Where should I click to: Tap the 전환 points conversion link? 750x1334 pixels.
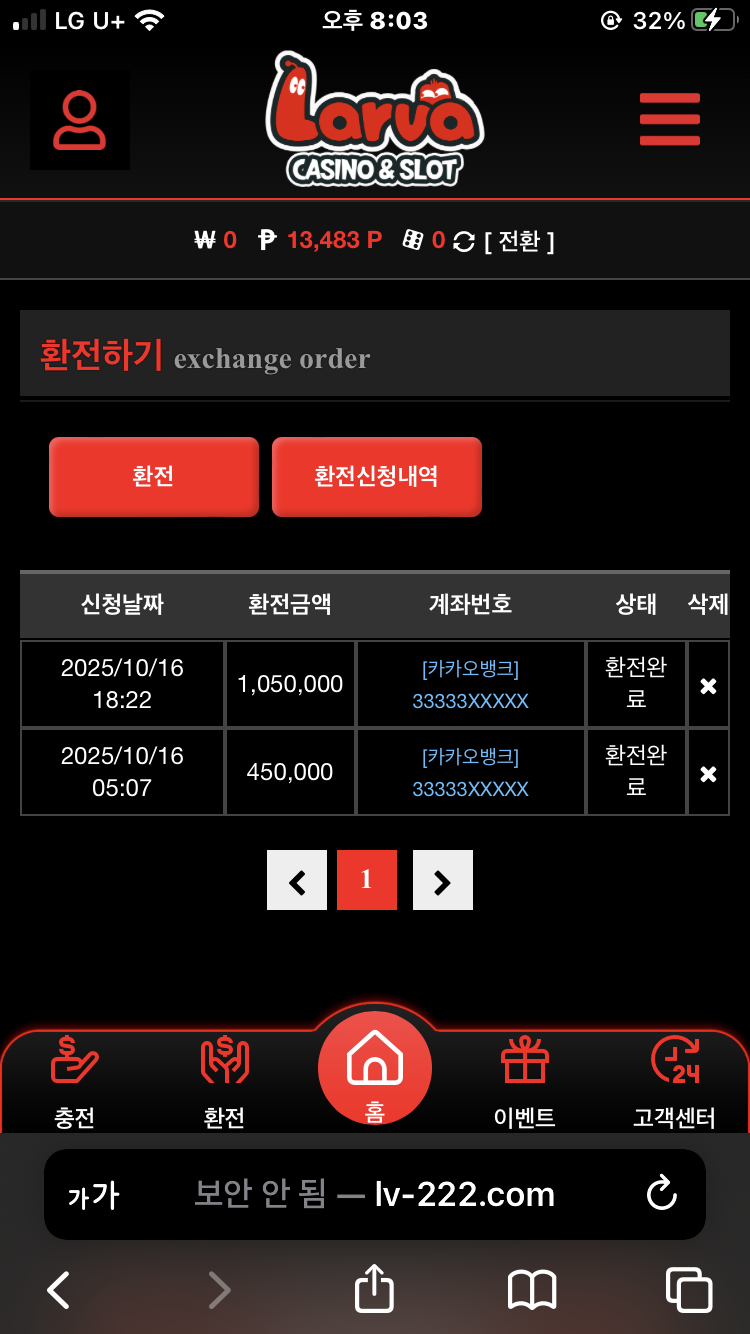point(519,241)
